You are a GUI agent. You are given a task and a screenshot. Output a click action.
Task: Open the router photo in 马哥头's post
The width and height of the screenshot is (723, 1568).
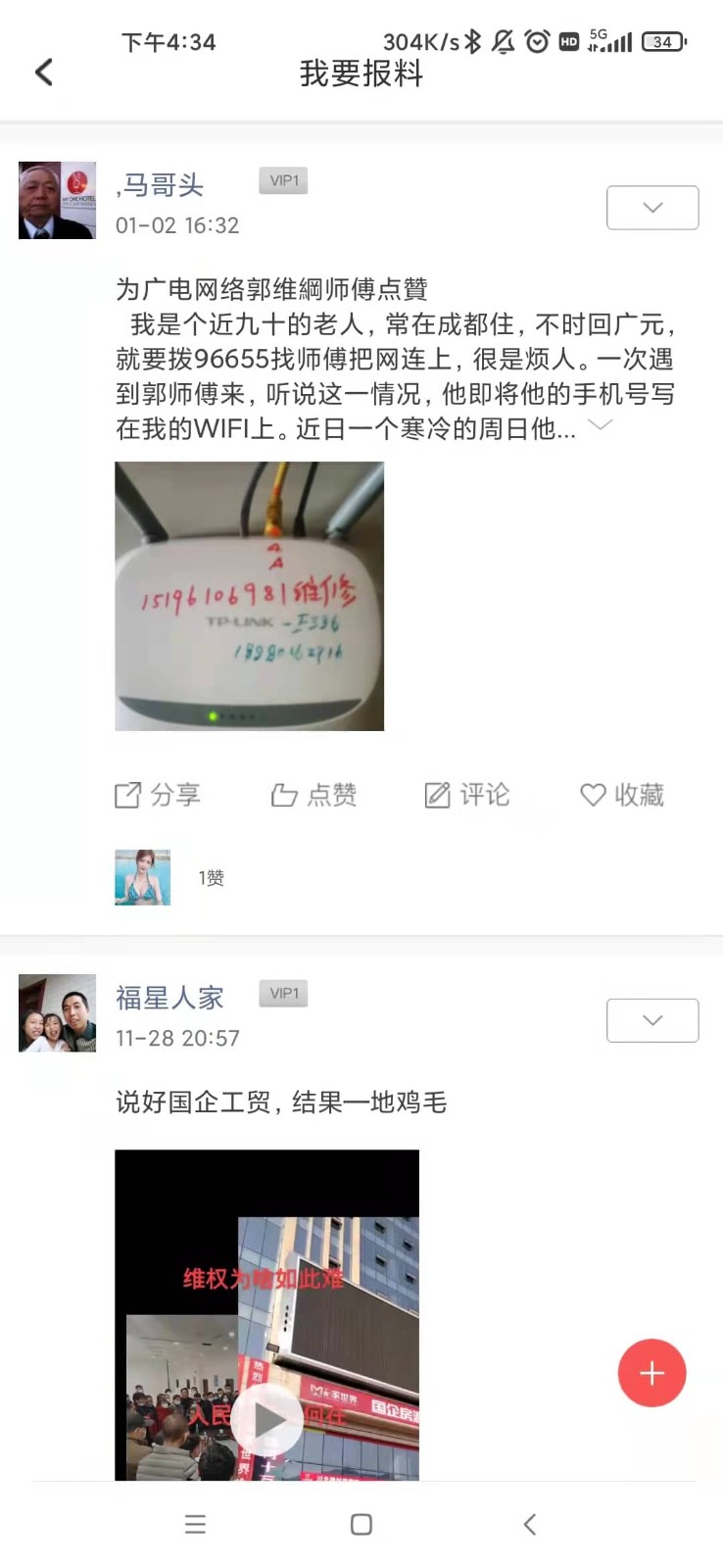coord(249,596)
